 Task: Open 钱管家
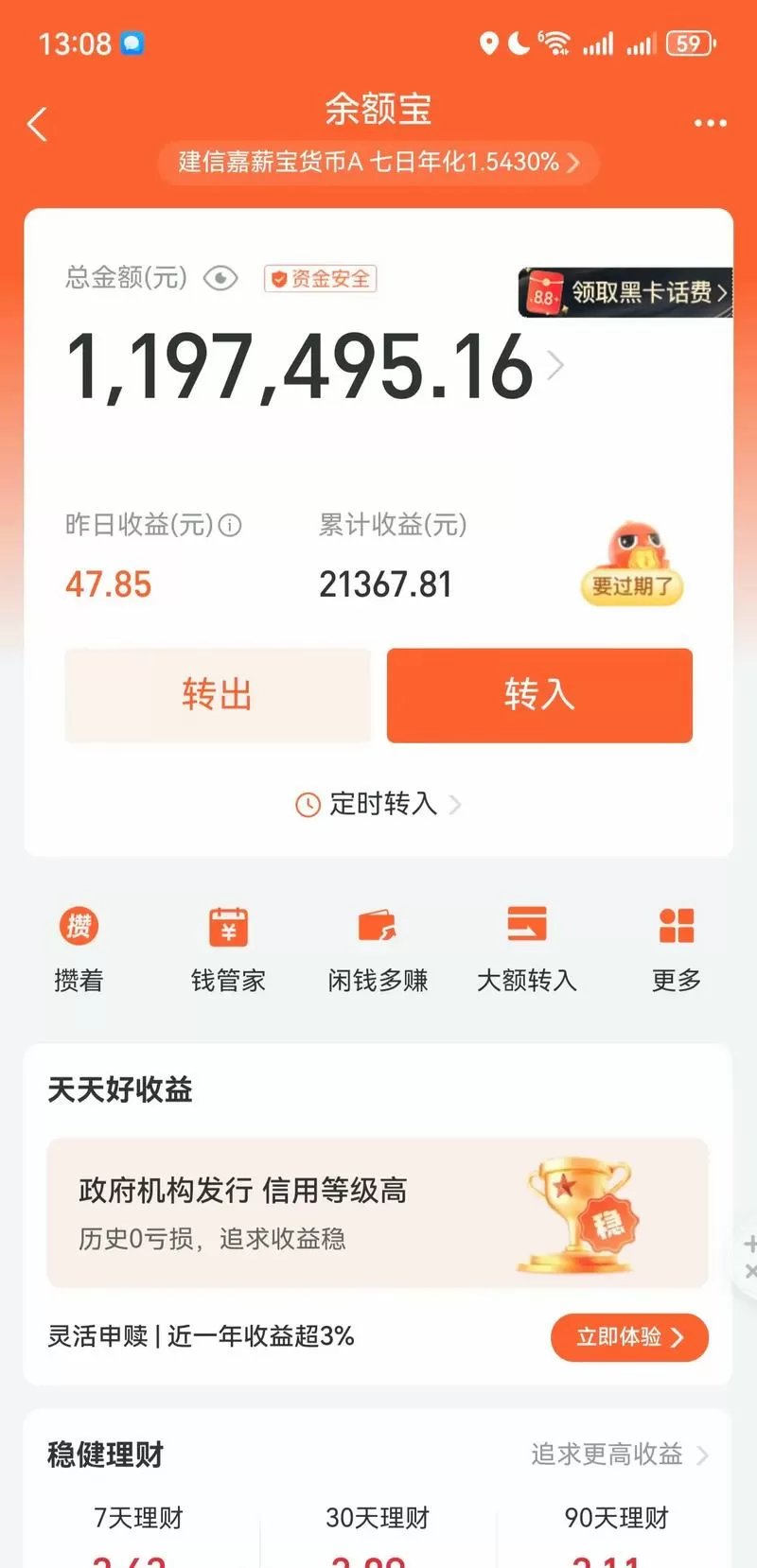[x=228, y=948]
